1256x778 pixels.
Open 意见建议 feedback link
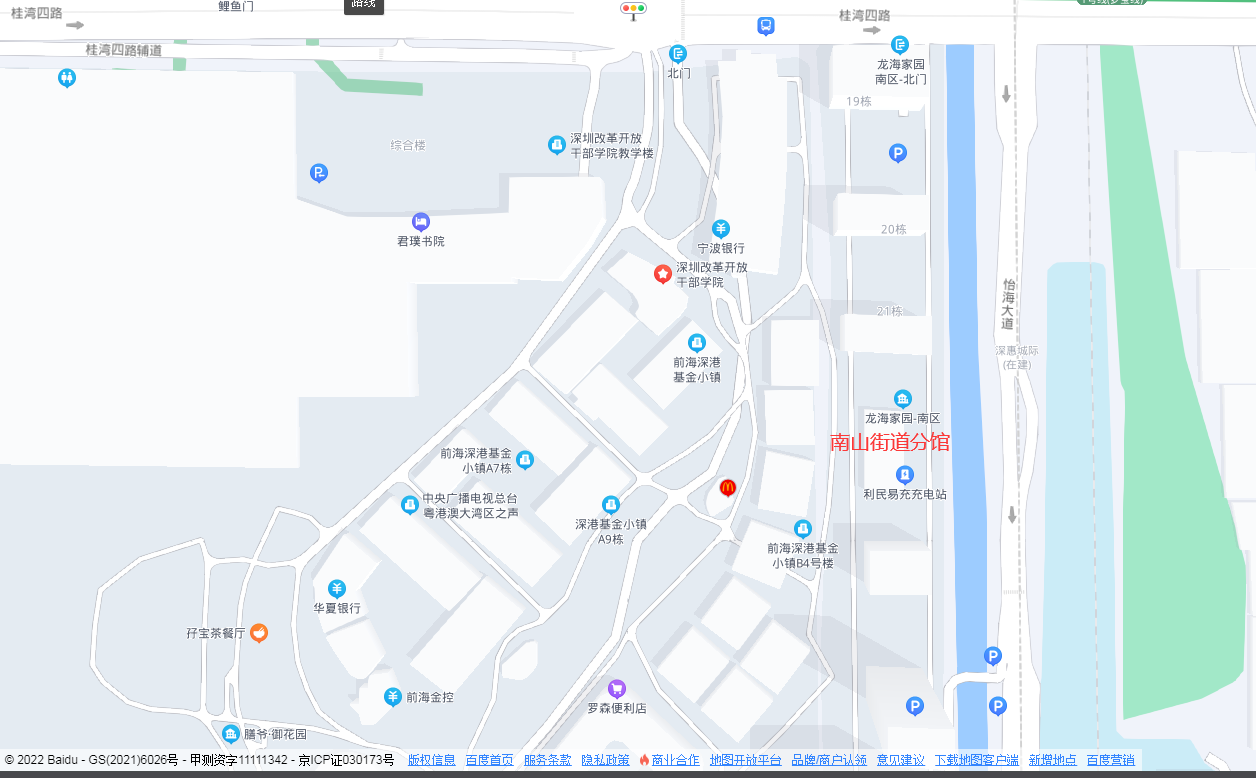coord(900,760)
